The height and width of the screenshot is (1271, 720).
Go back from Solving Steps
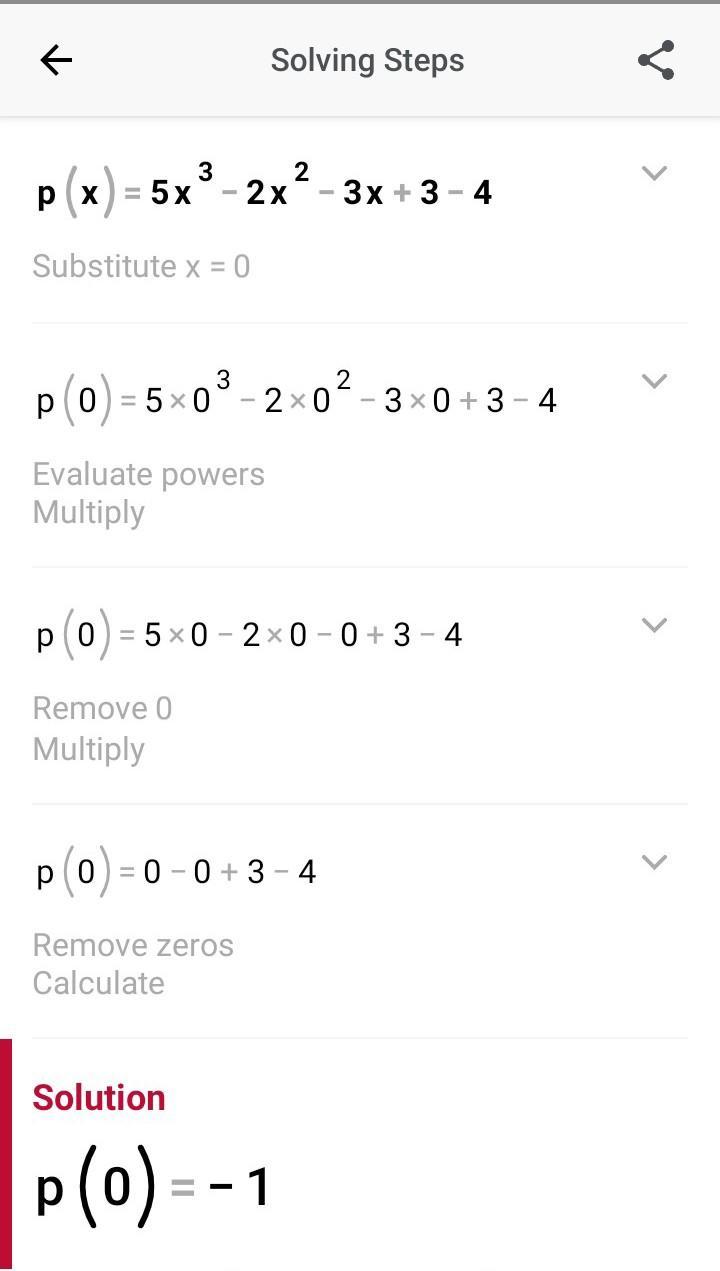(x=56, y=61)
